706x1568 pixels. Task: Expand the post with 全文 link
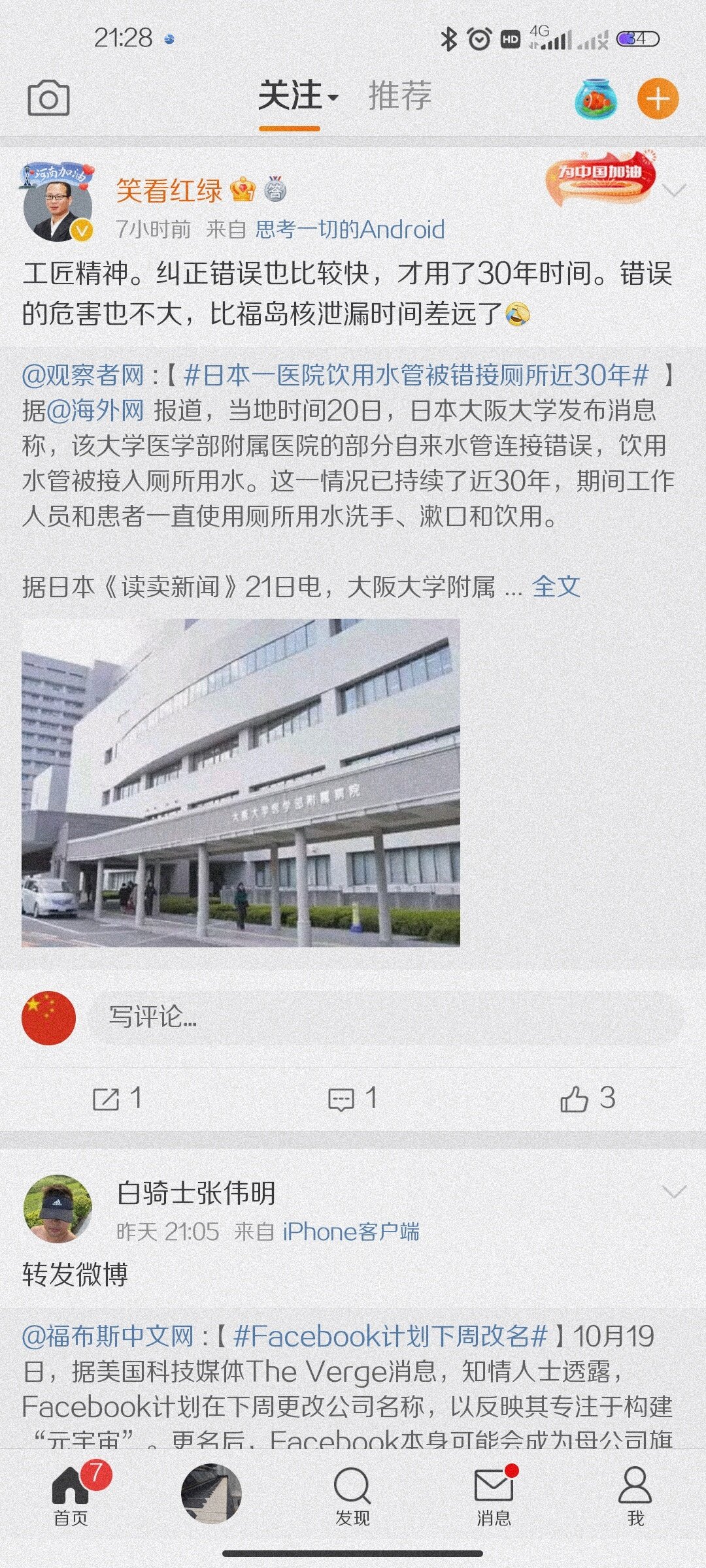click(556, 587)
